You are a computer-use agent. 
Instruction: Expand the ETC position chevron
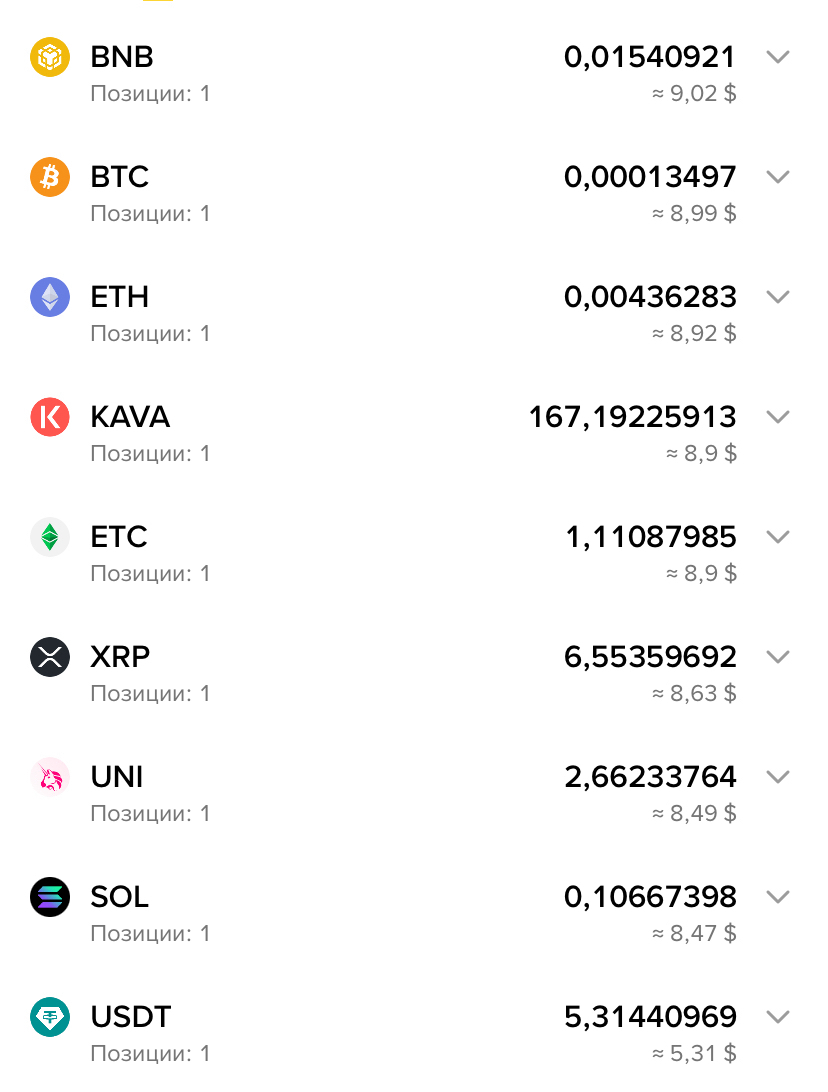(777, 536)
